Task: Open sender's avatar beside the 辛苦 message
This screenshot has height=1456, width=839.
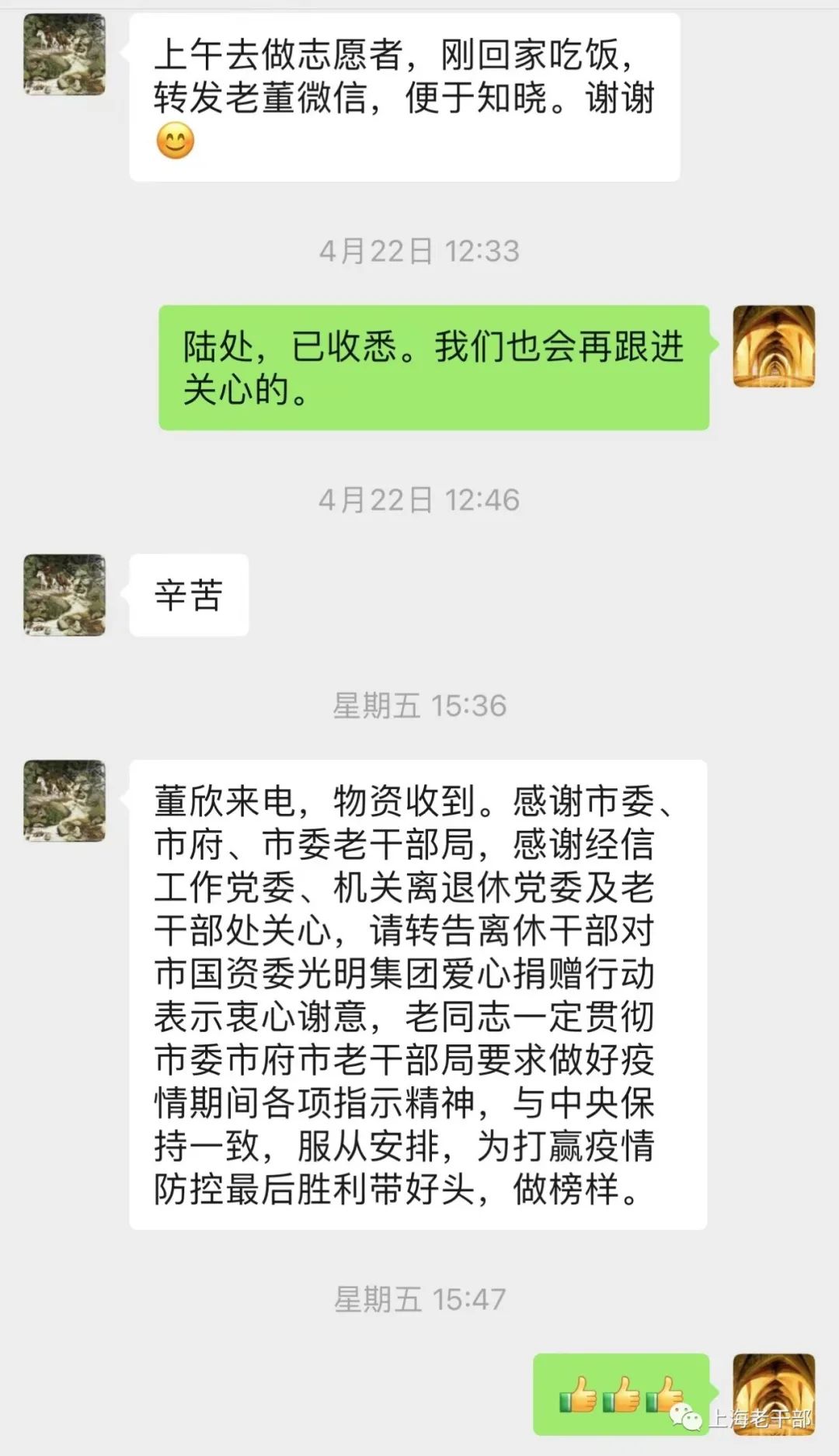Action: click(64, 595)
